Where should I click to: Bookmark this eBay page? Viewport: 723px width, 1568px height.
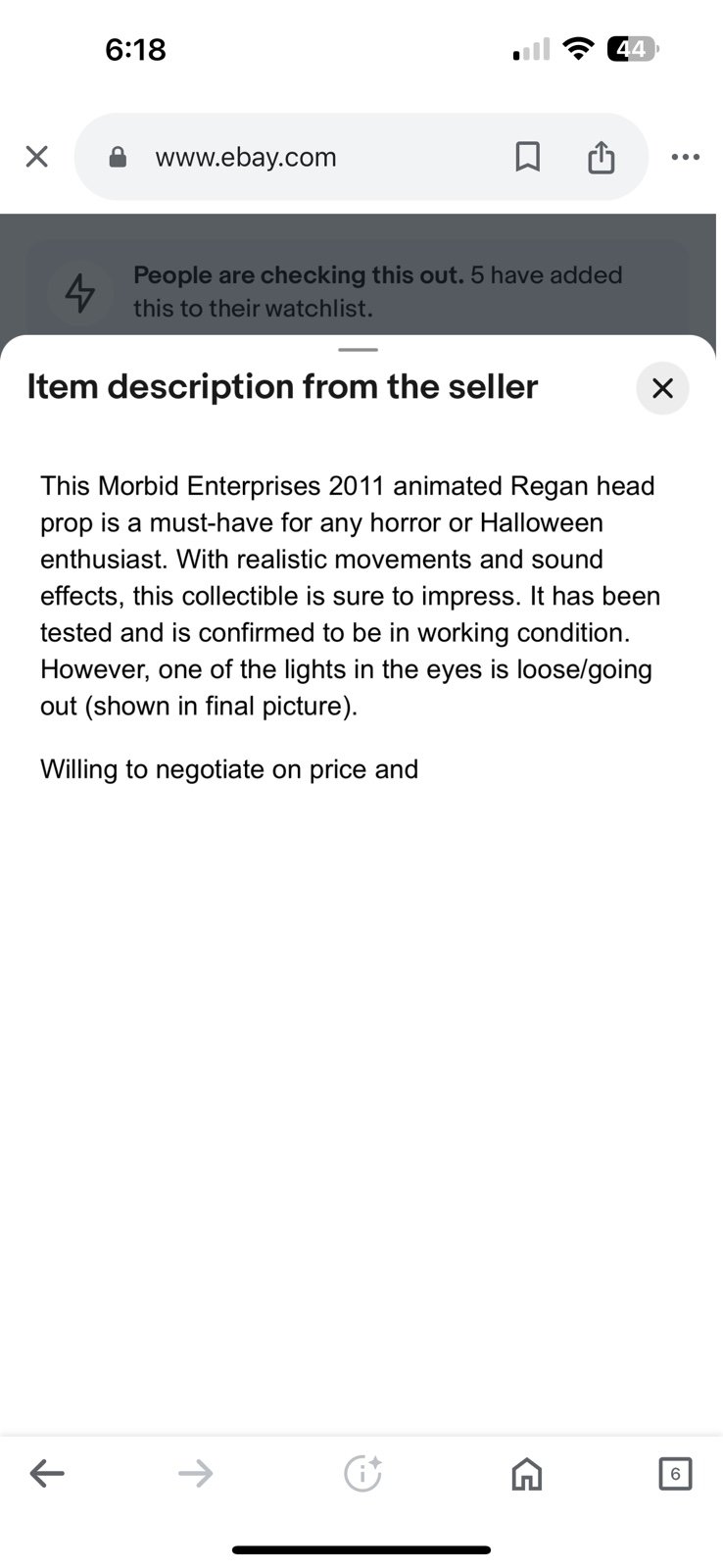pos(527,157)
